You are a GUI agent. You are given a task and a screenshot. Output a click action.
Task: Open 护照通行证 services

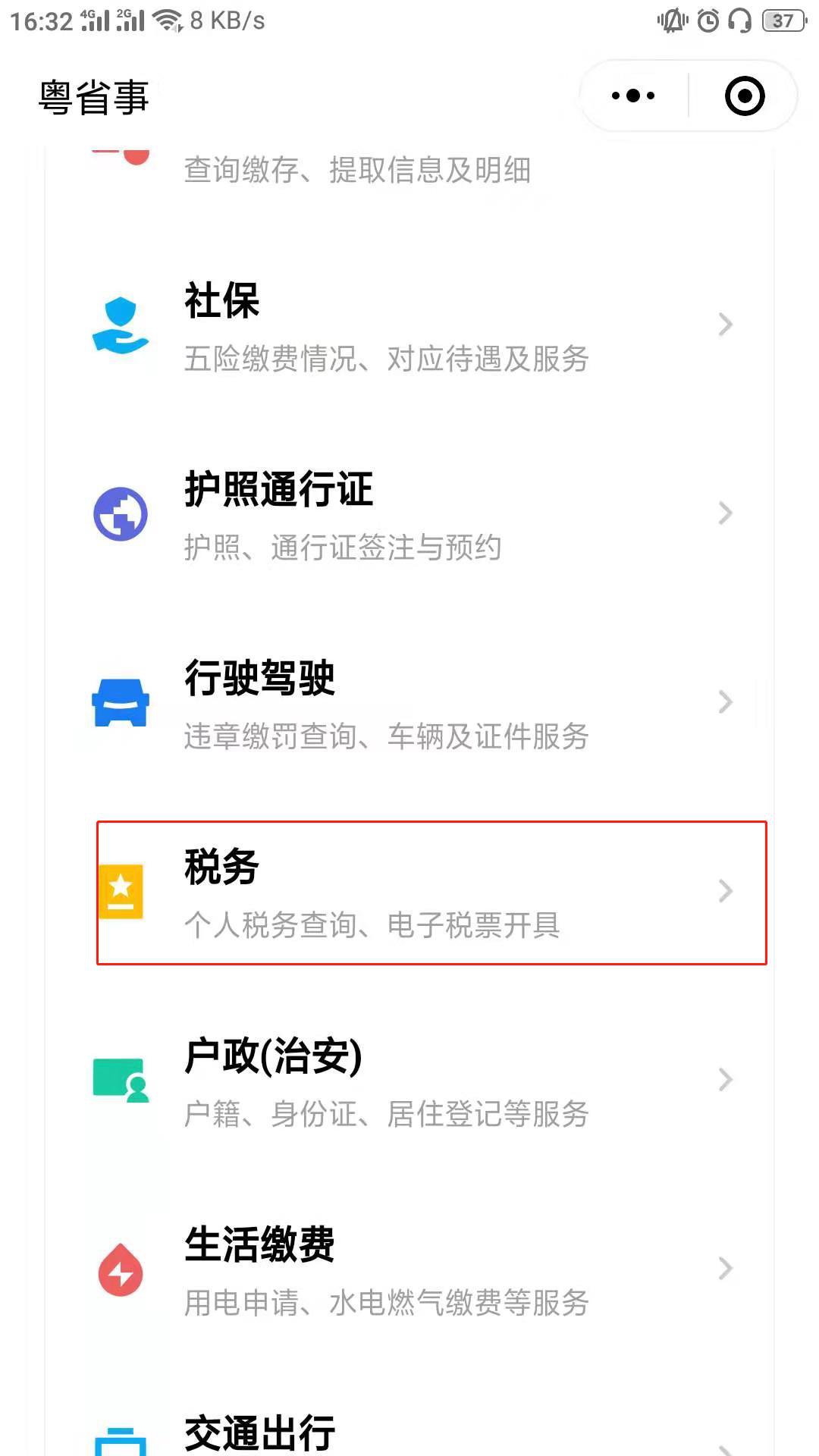[409, 515]
